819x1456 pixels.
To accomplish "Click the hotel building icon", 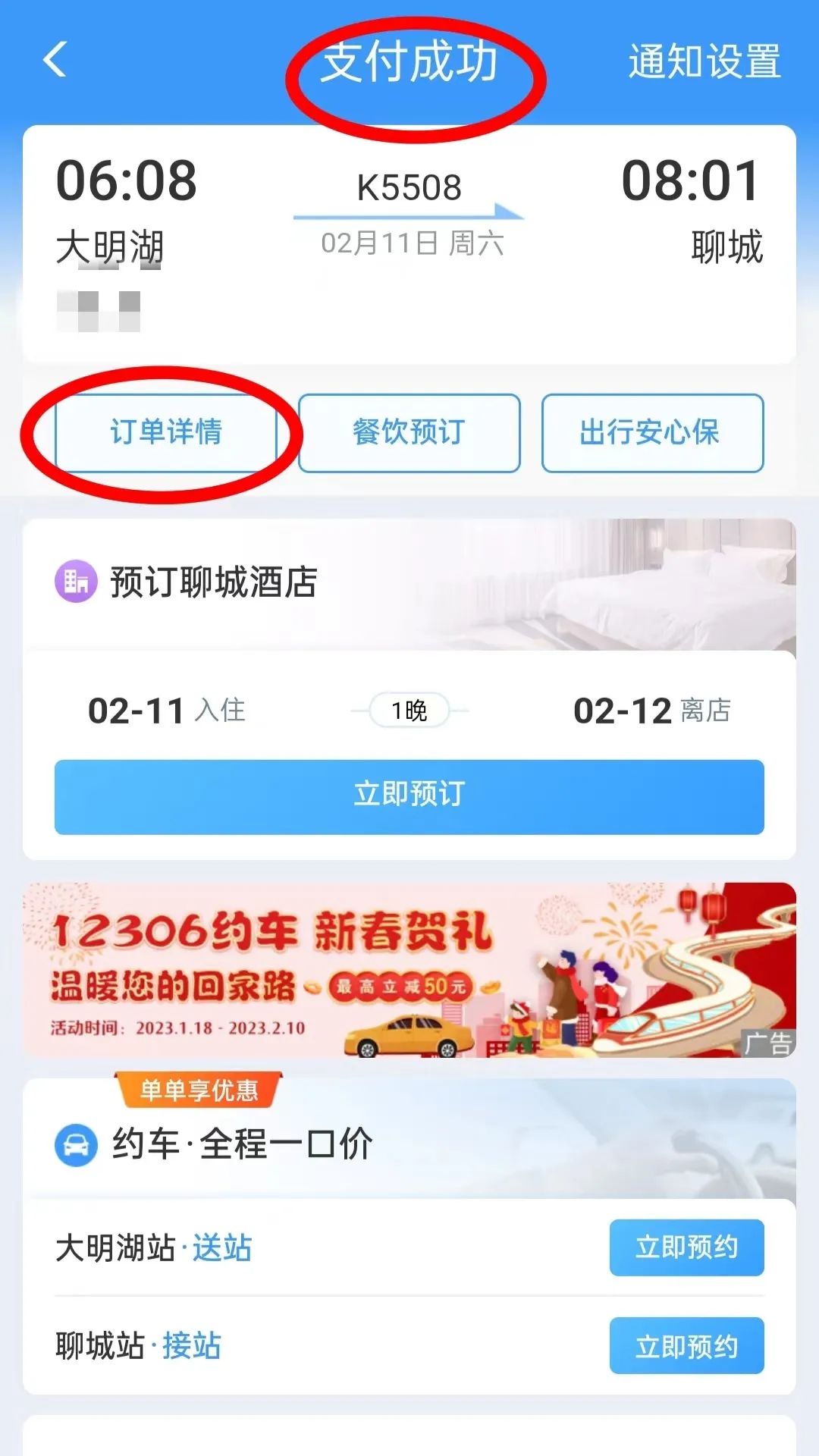I will click(x=77, y=580).
